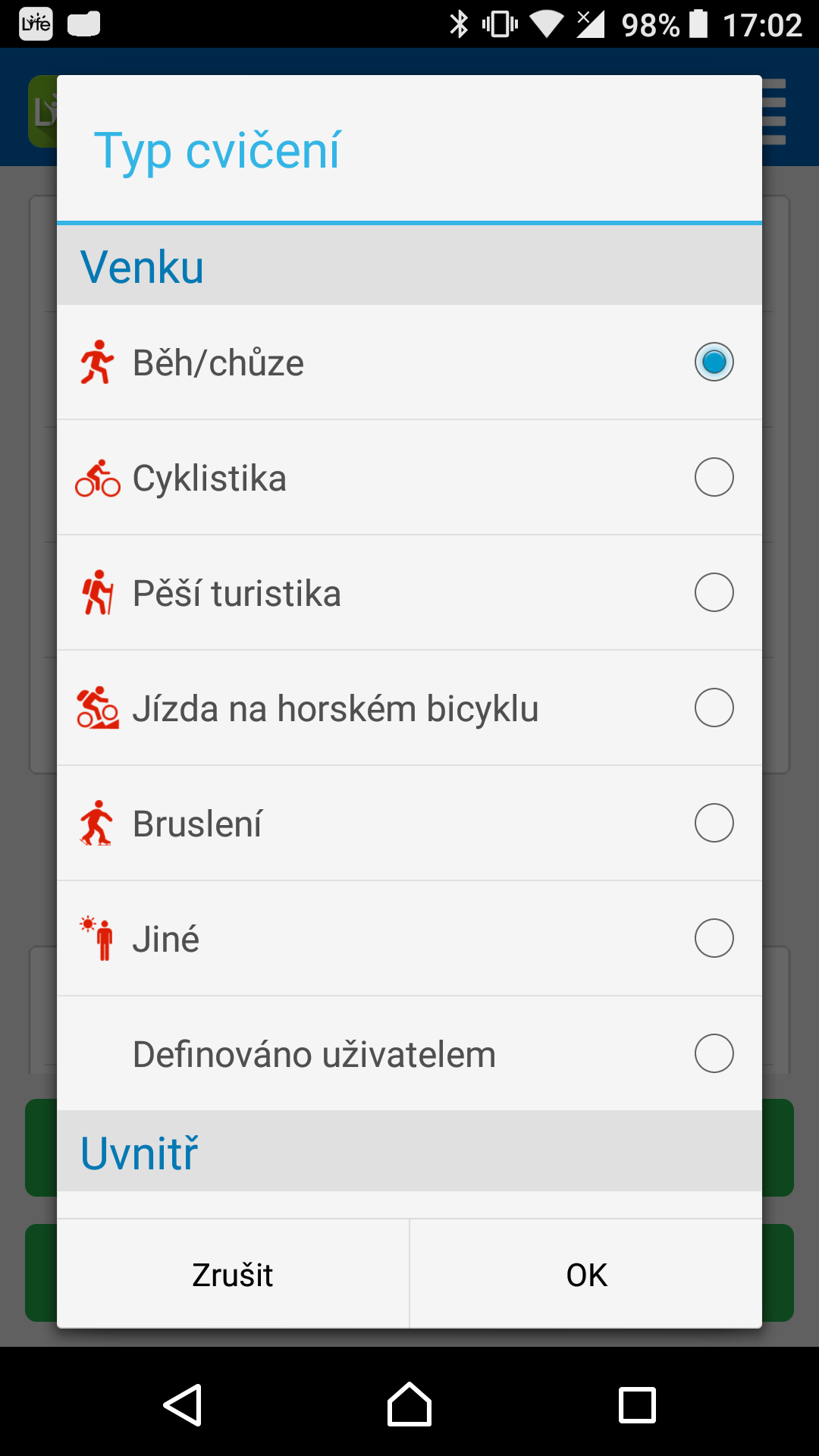Select the Běh/chůze exercise type
The width and height of the screenshot is (819, 1456).
(409, 362)
